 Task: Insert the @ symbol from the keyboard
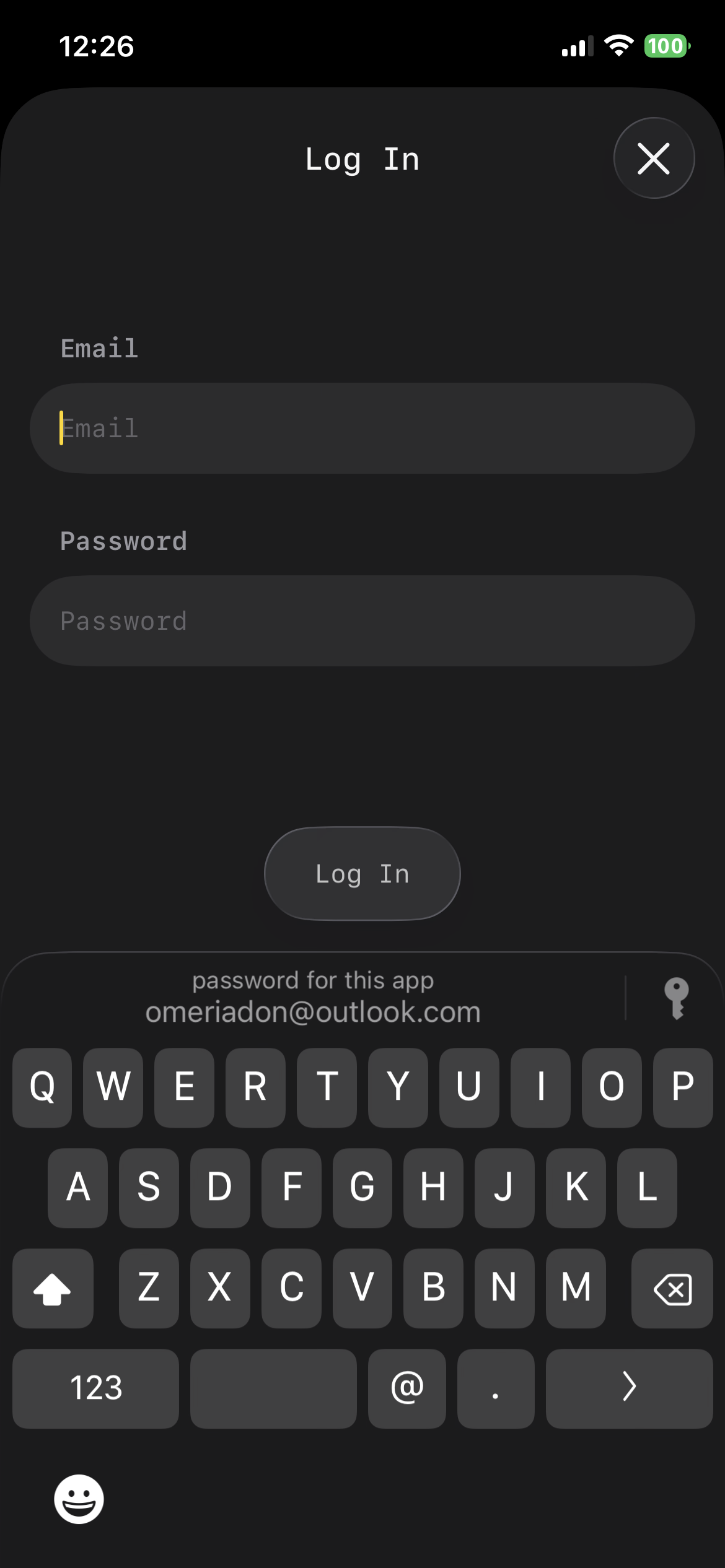pyautogui.click(x=406, y=1388)
